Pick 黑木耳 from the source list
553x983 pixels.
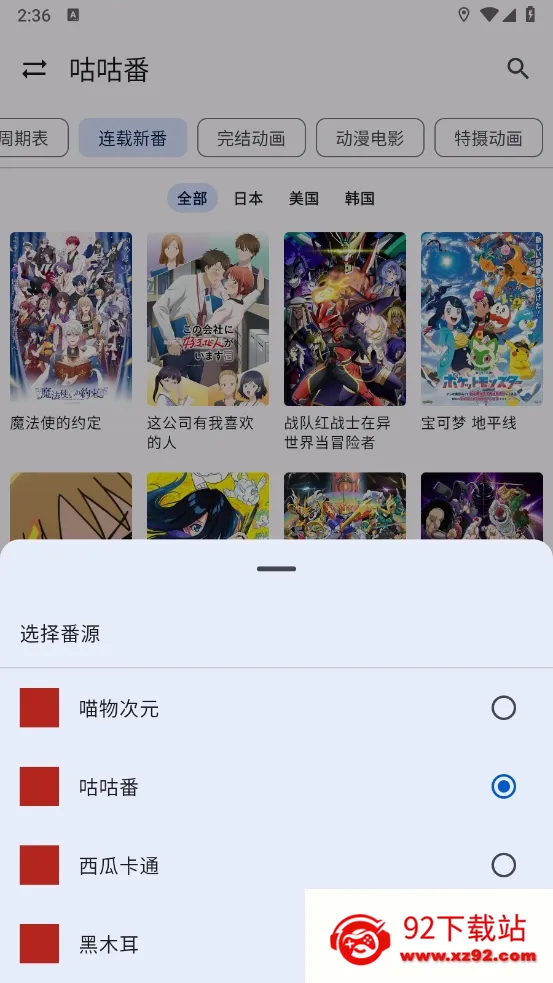(x=276, y=944)
